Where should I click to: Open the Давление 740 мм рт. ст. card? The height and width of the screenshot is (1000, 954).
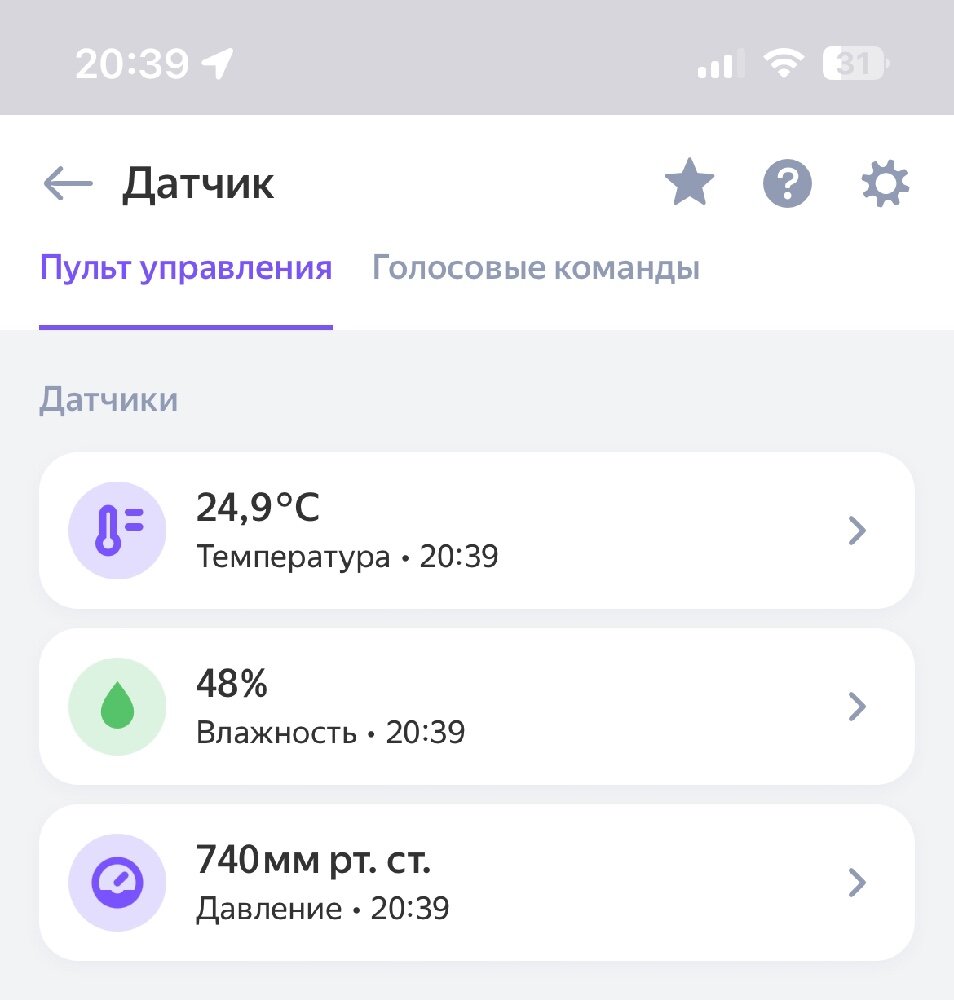(476, 883)
